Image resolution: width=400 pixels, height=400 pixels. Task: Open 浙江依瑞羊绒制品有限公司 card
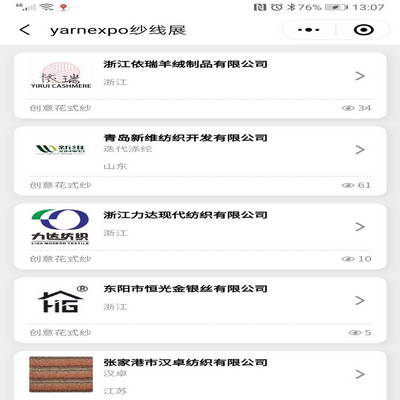click(x=200, y=86)
